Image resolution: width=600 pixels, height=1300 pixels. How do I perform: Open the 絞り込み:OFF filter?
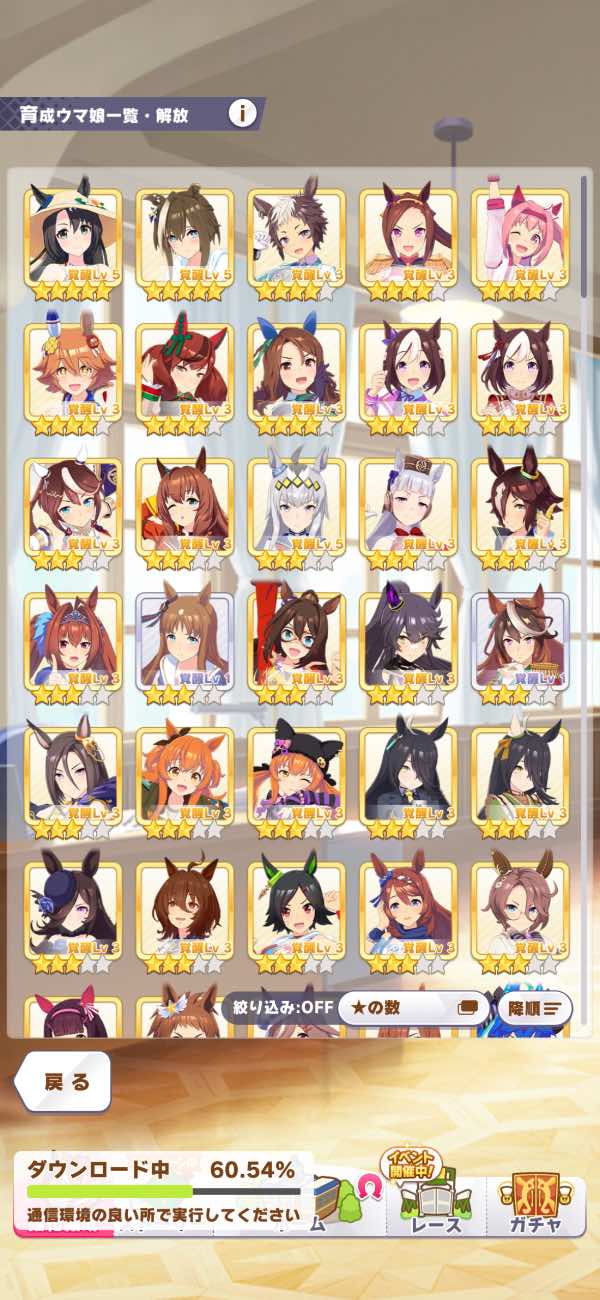click(278, 1008)
